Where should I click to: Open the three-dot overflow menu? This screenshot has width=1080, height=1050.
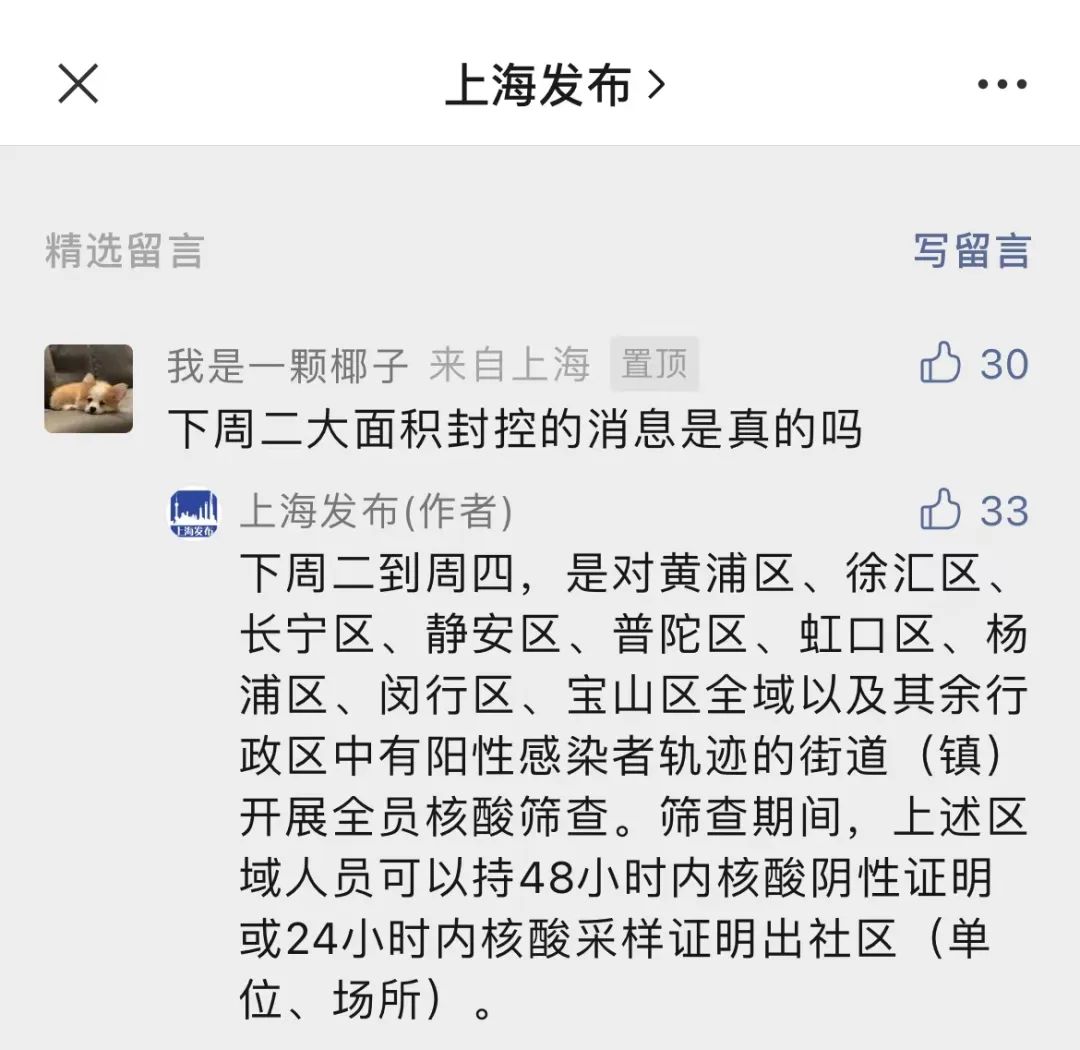pos(1001,84)
